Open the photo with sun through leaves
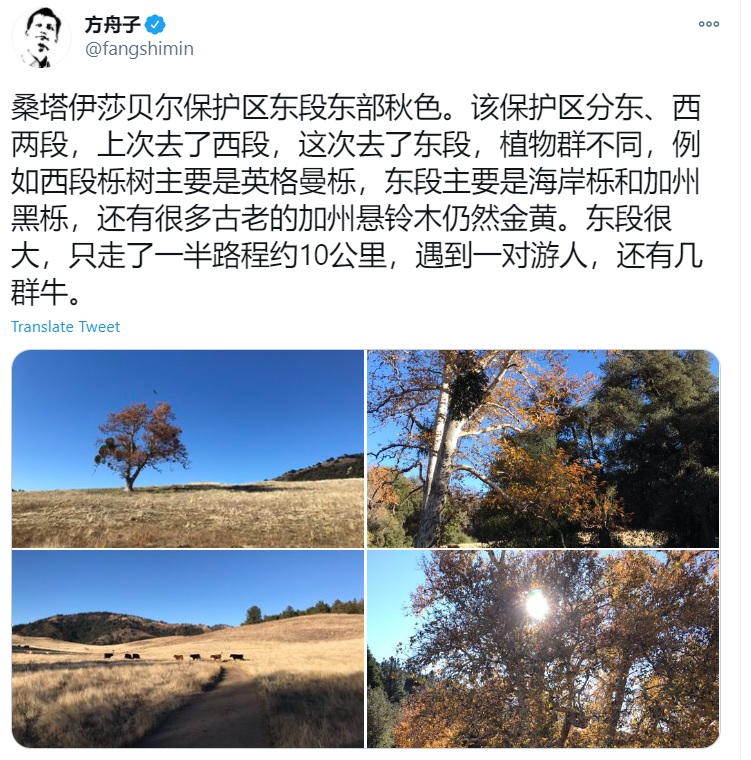The image size is (751, 760). [543, 649]
